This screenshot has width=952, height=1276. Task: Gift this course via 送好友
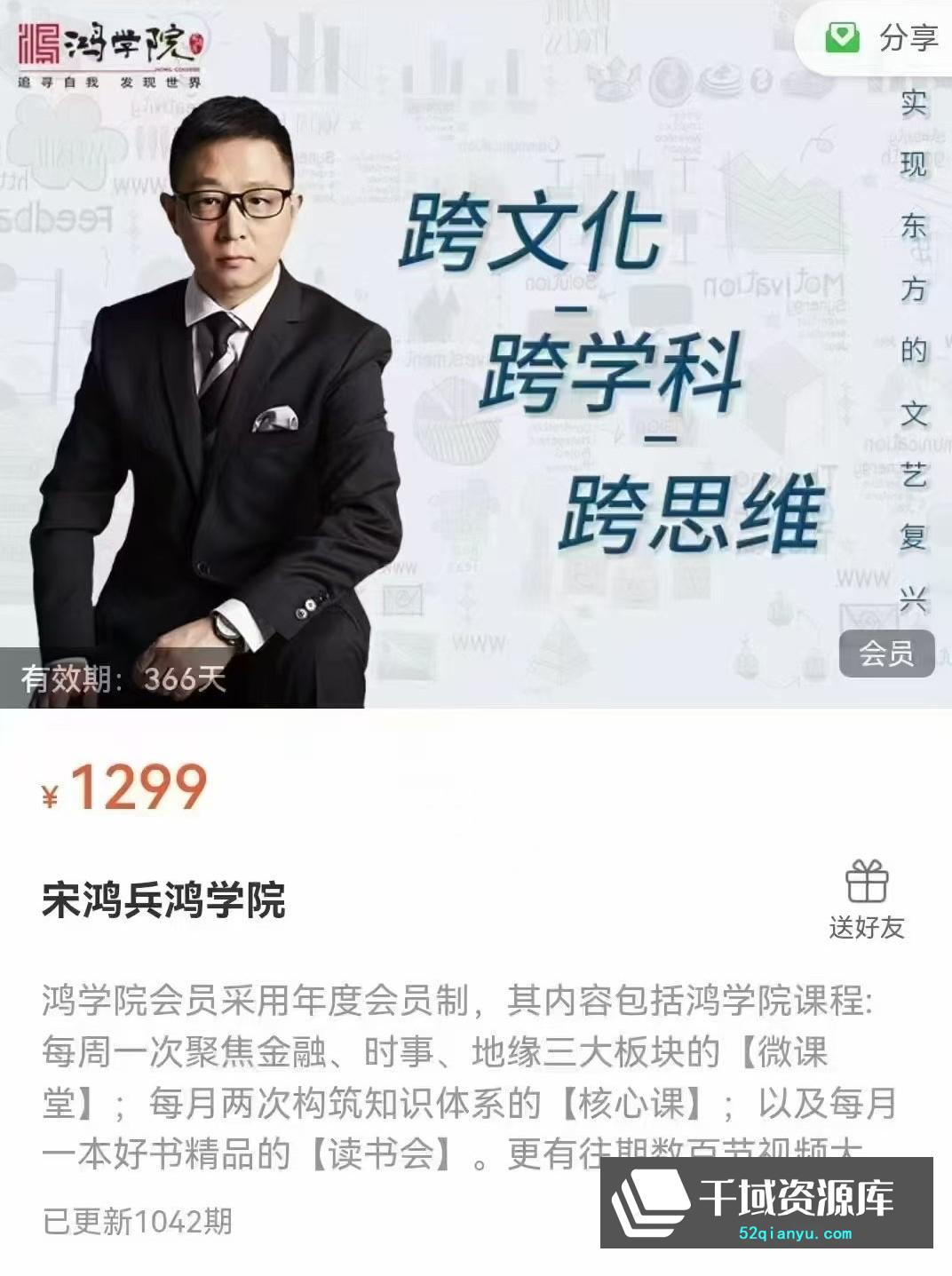tap(866, 900)
